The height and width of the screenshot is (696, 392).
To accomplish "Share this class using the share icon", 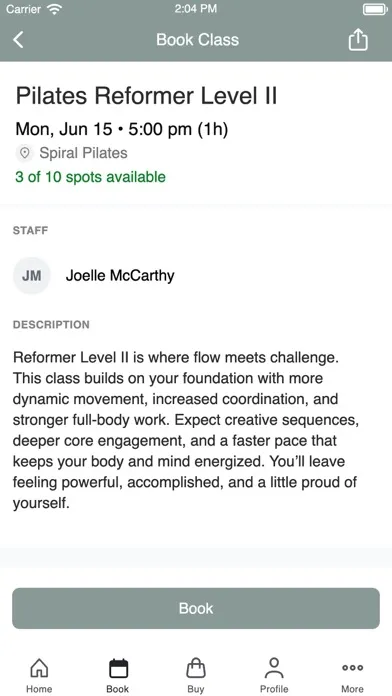I will [x=358, y=40].
